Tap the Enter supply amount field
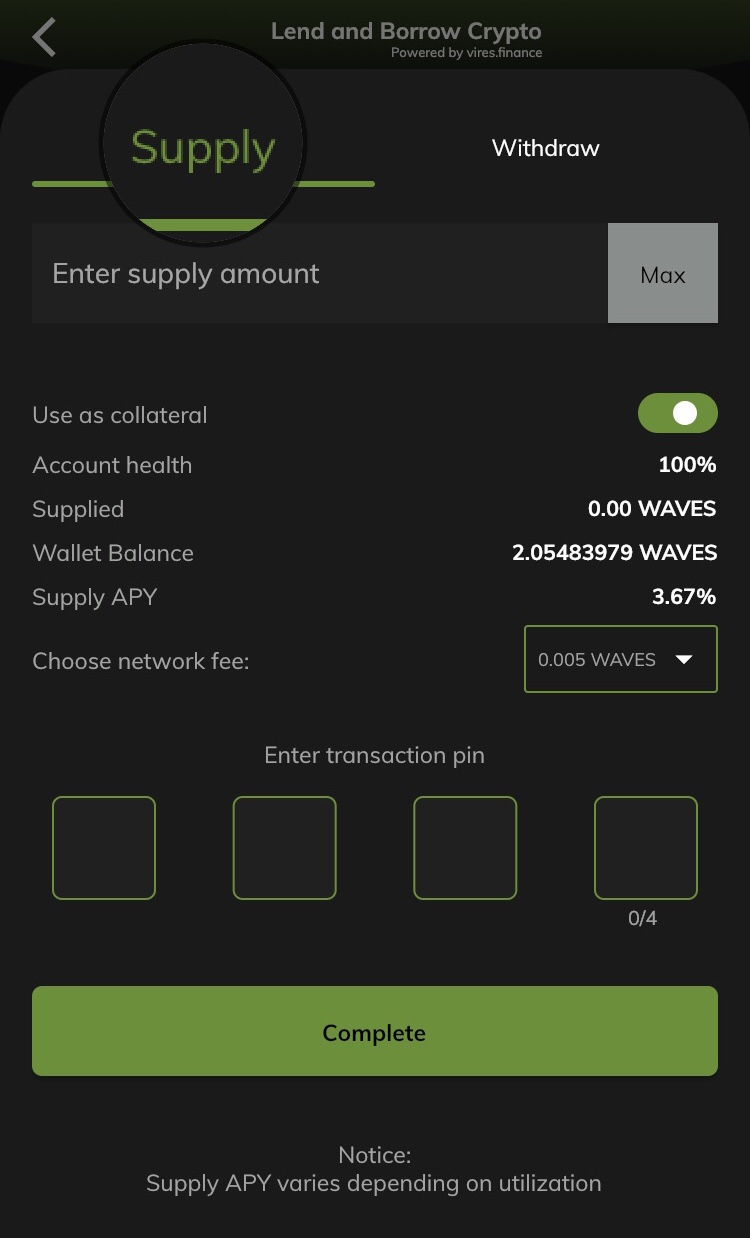Image resolution: width=750 pixels, height=1238 pixels. [318, 273]
